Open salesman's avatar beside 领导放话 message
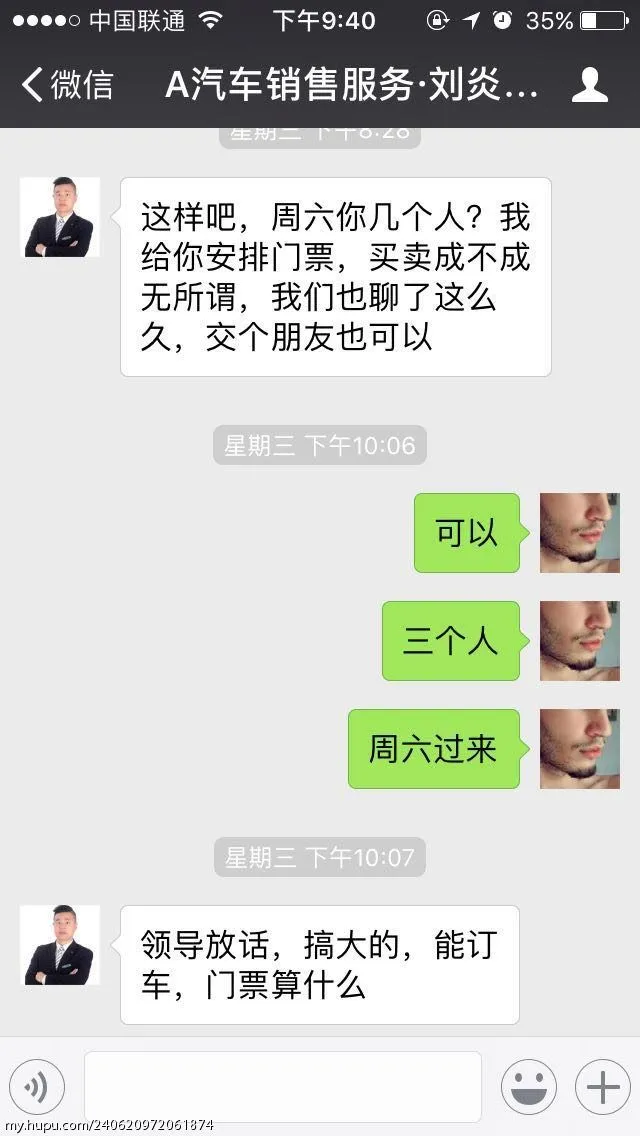 (60, 945)
